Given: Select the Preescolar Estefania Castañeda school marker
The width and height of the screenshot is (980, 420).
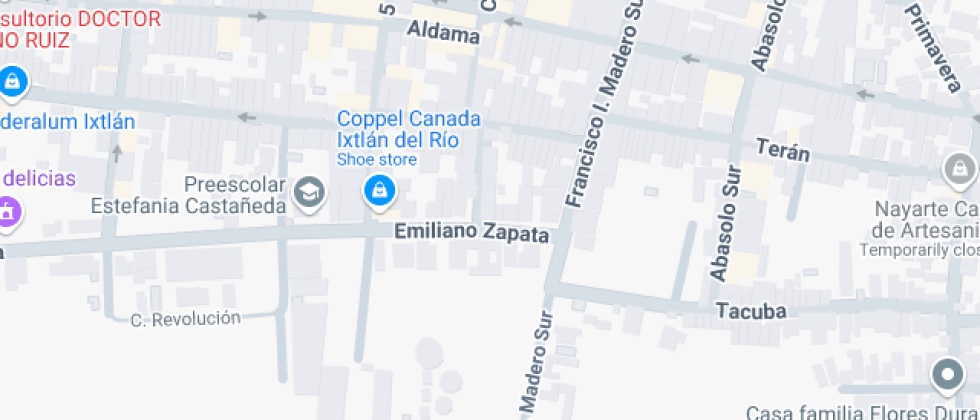Looking at the screenshot, I should (x=310, y=193).
